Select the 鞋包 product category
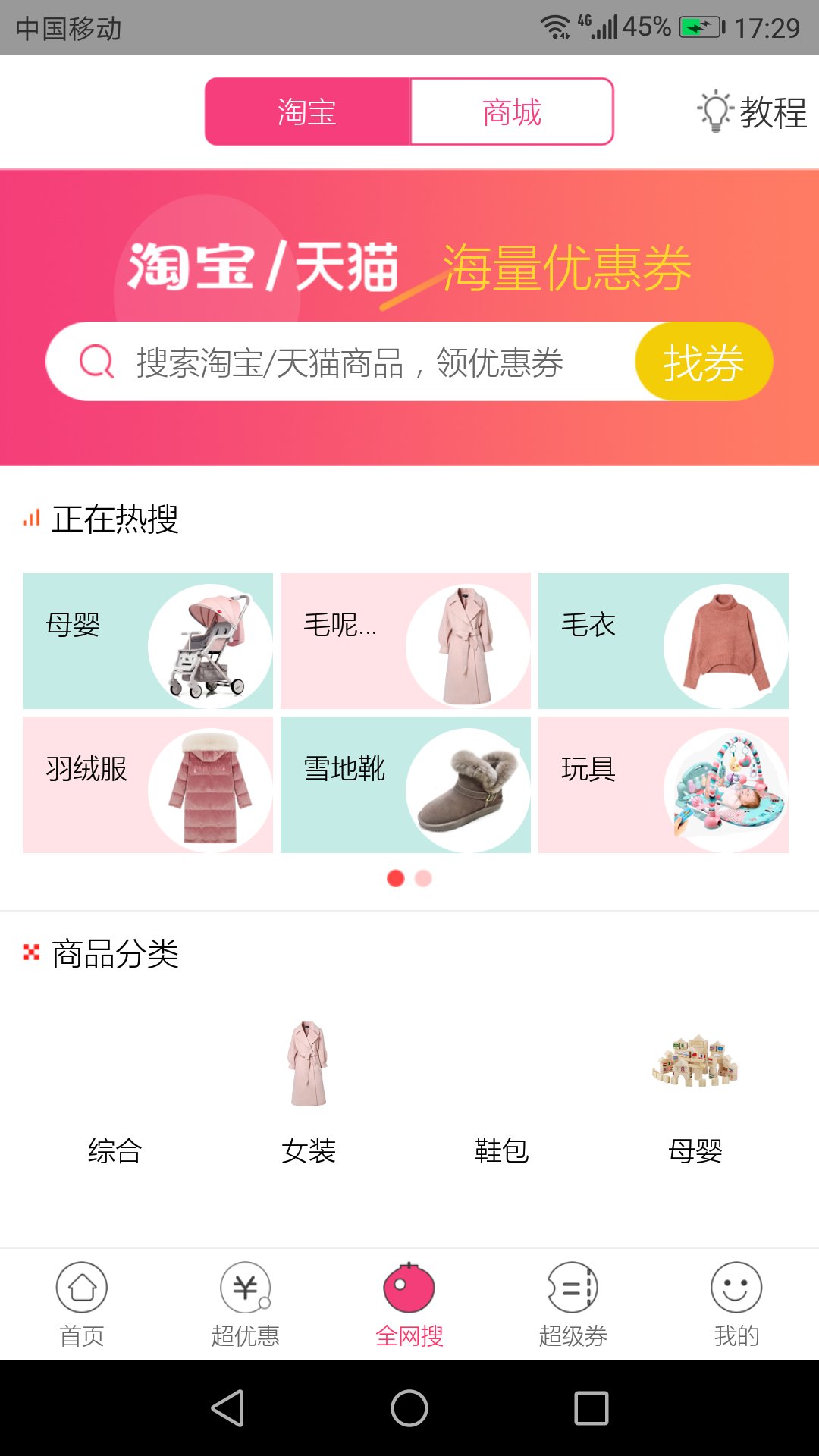The image size is (819, 1456). [x=502, y=1100]
